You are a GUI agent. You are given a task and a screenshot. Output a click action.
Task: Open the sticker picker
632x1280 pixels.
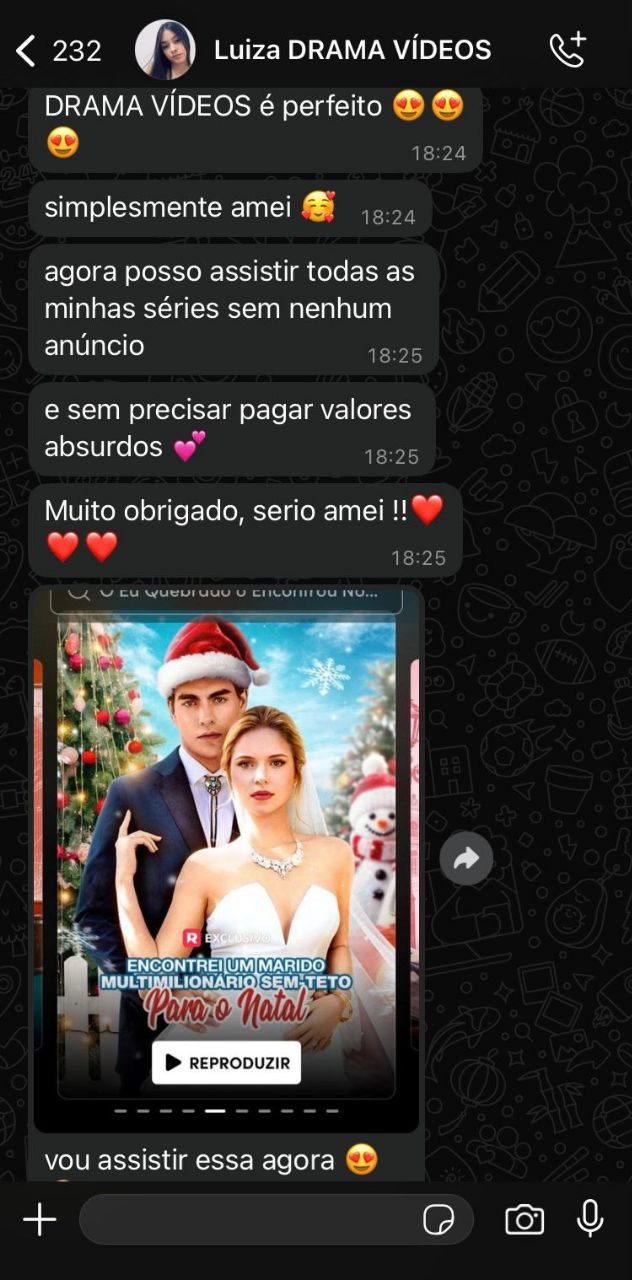[x=438, y=1220]
